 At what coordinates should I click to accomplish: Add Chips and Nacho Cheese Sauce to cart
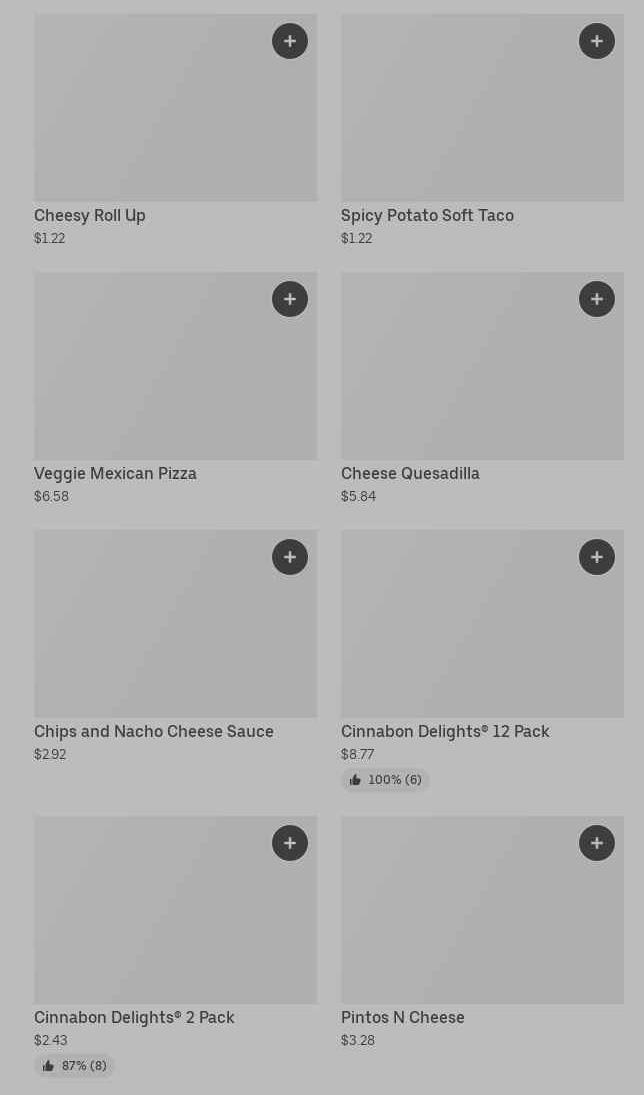pos(290,557)
